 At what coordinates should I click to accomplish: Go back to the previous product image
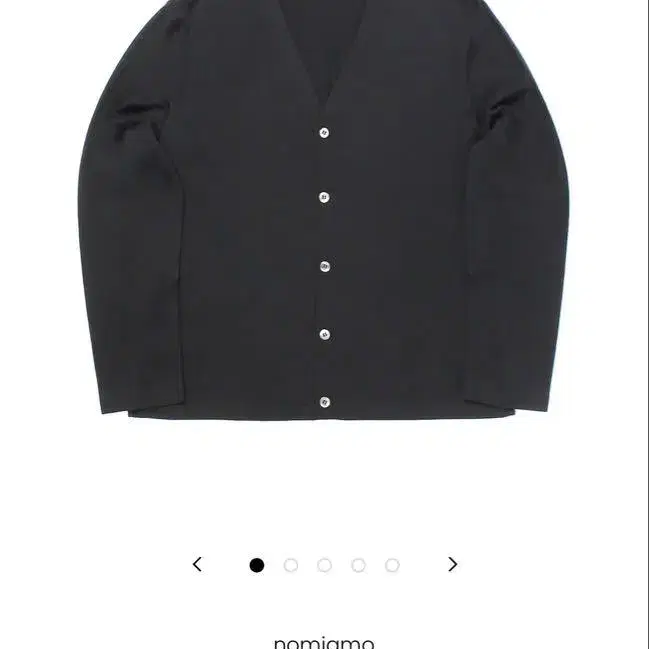coord(197,565)
